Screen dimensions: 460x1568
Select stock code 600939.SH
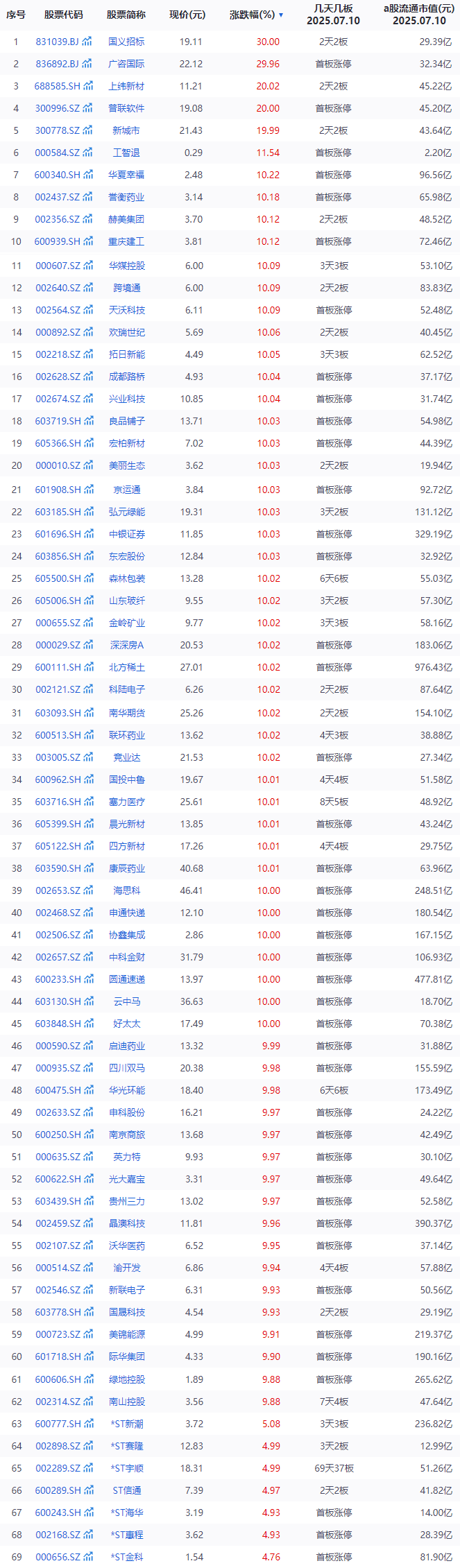[x=57, y=241]
